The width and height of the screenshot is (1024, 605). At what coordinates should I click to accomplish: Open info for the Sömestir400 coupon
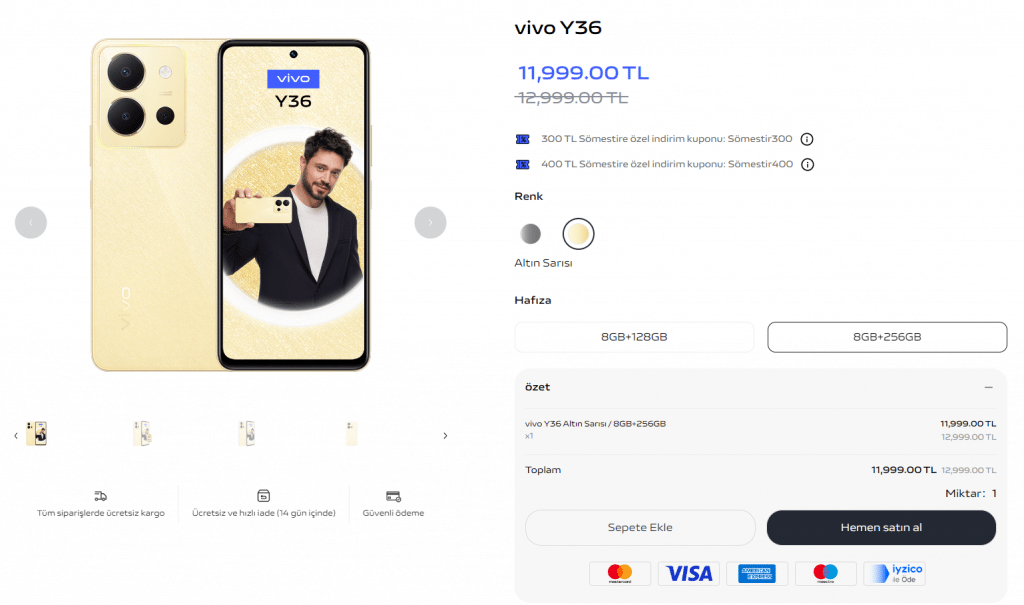point(807,164)
